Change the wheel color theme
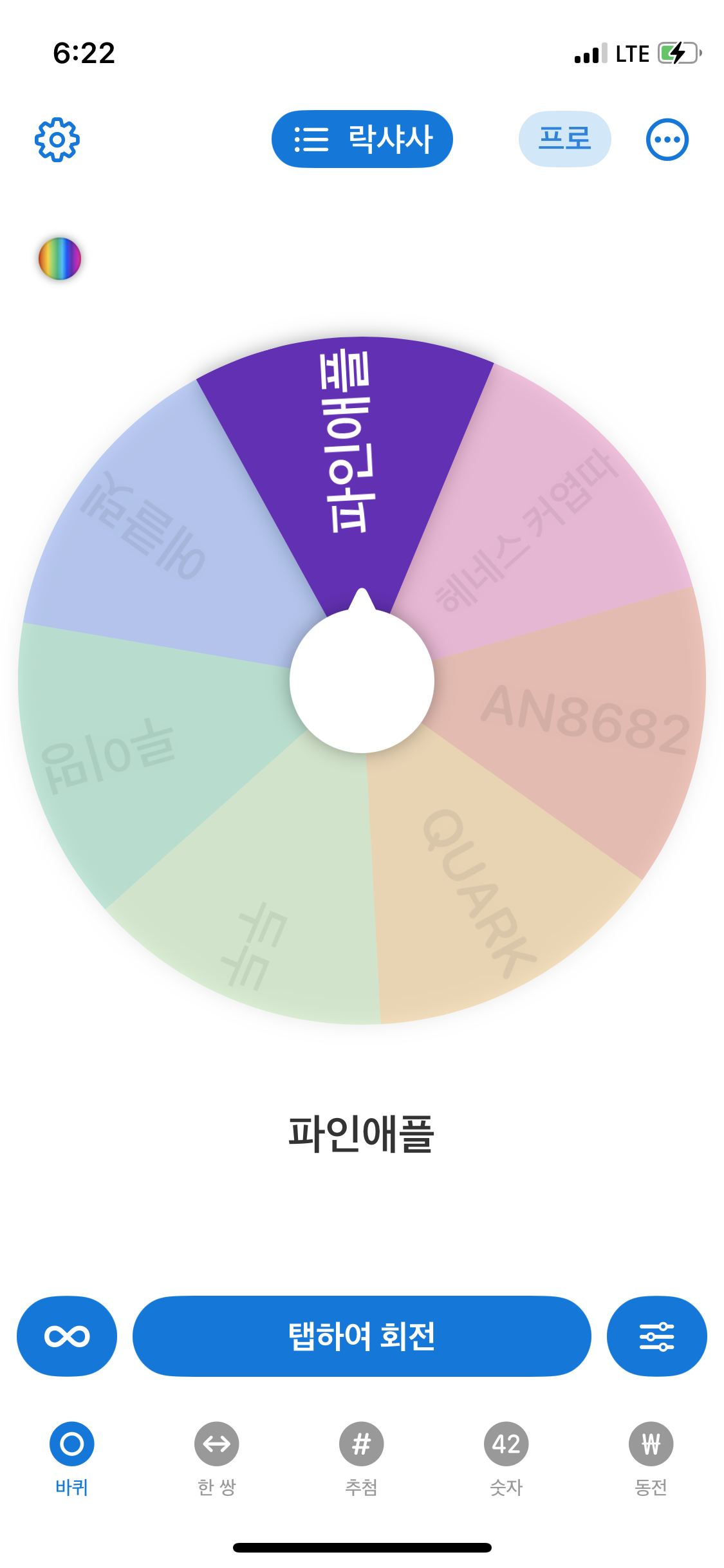 click(60, 259)
